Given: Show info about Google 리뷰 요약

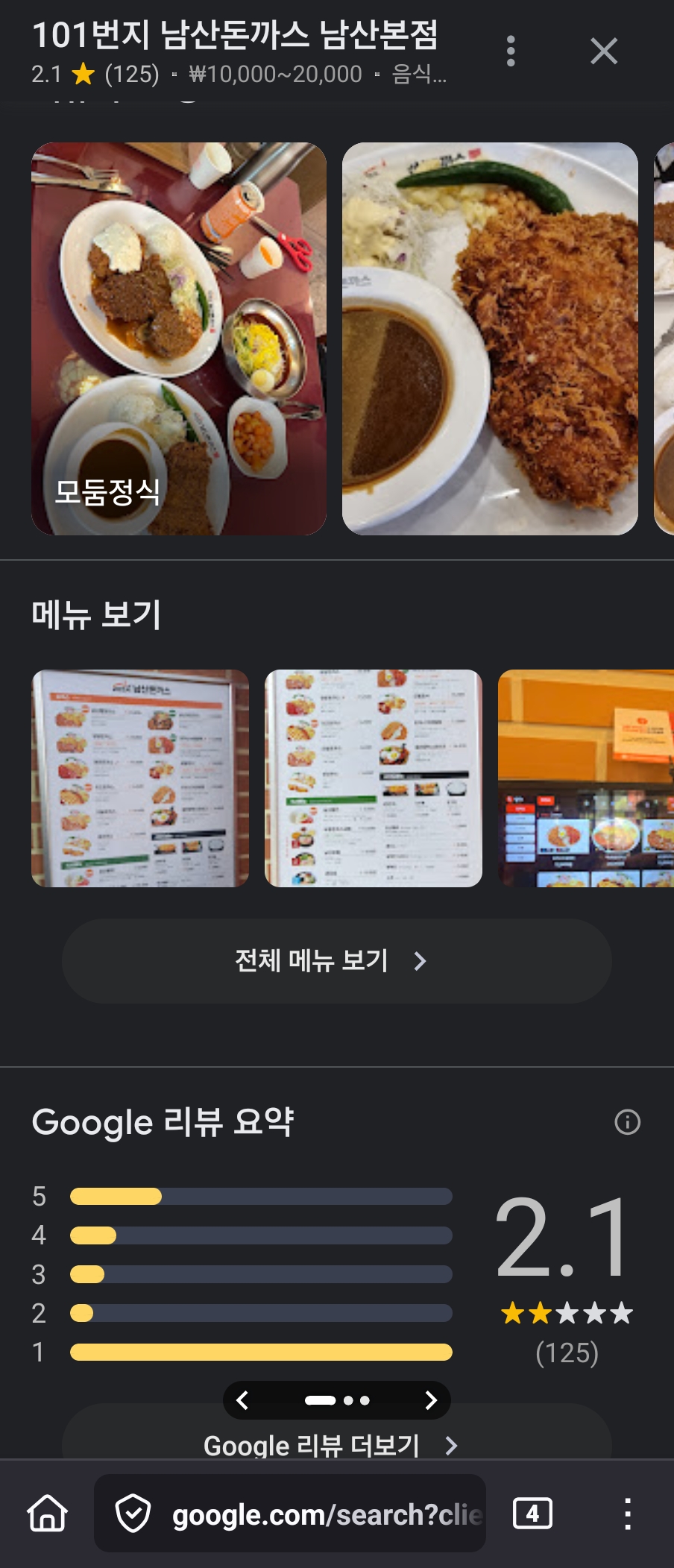Looking at the screenshot, I should (x=627, y=1122).
